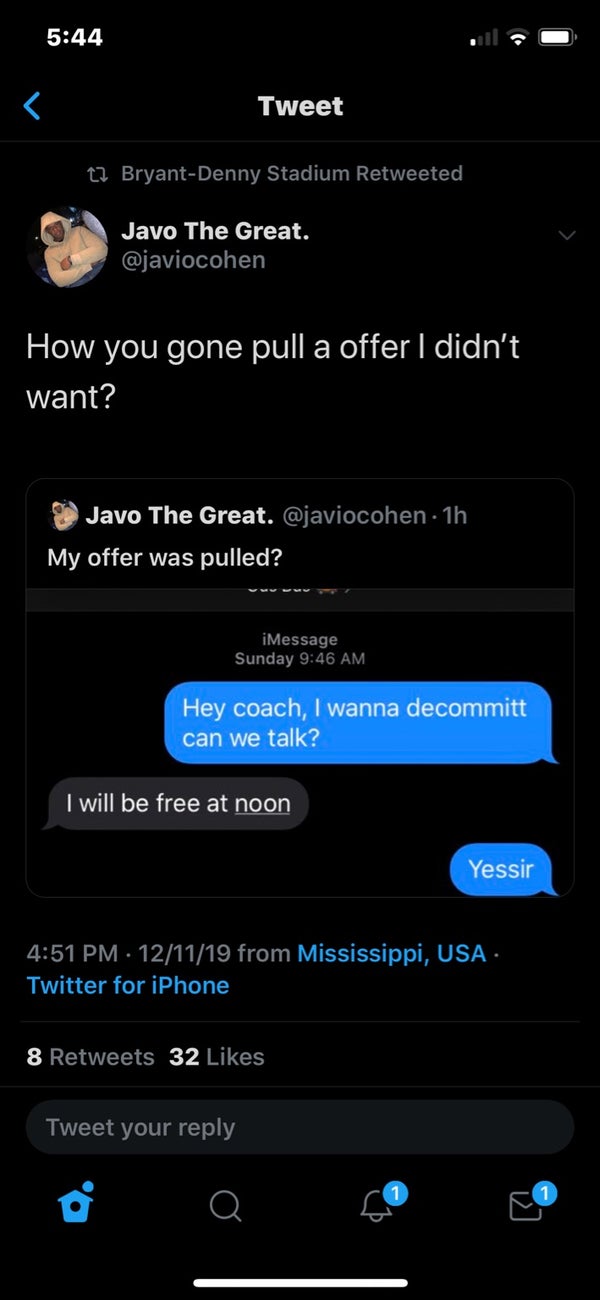This screenshot has width=600, height=1300.
Task: Expand the tweet options chevron
Action: pos(566,235)
